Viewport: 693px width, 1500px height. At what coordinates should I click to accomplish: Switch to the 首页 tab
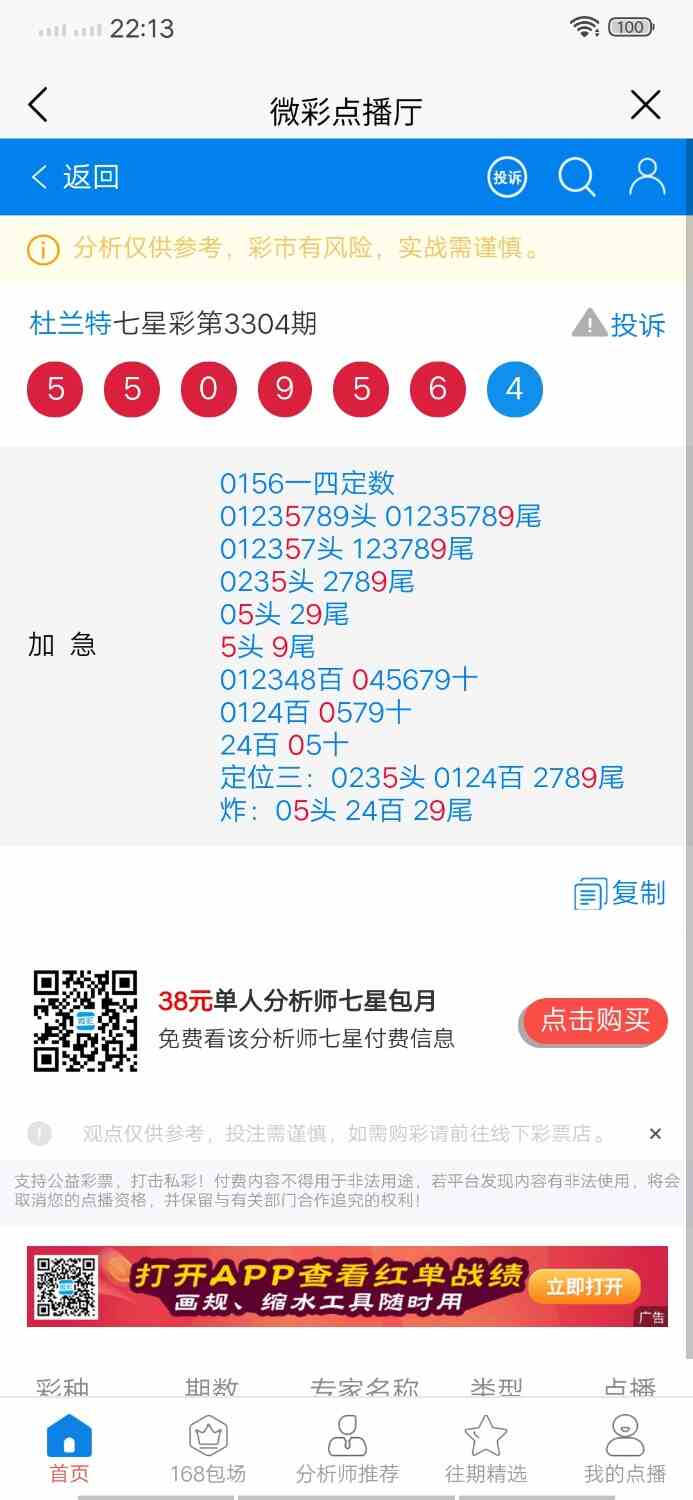click(x=69, y=1448)
